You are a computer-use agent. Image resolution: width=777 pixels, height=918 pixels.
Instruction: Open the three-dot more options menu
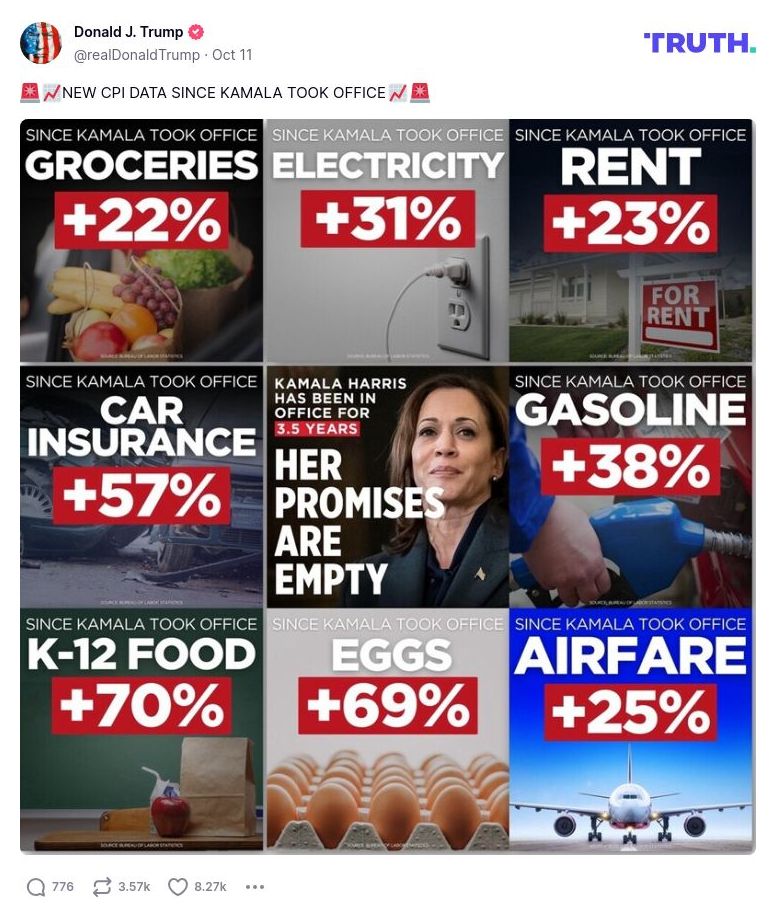point(255,887)
